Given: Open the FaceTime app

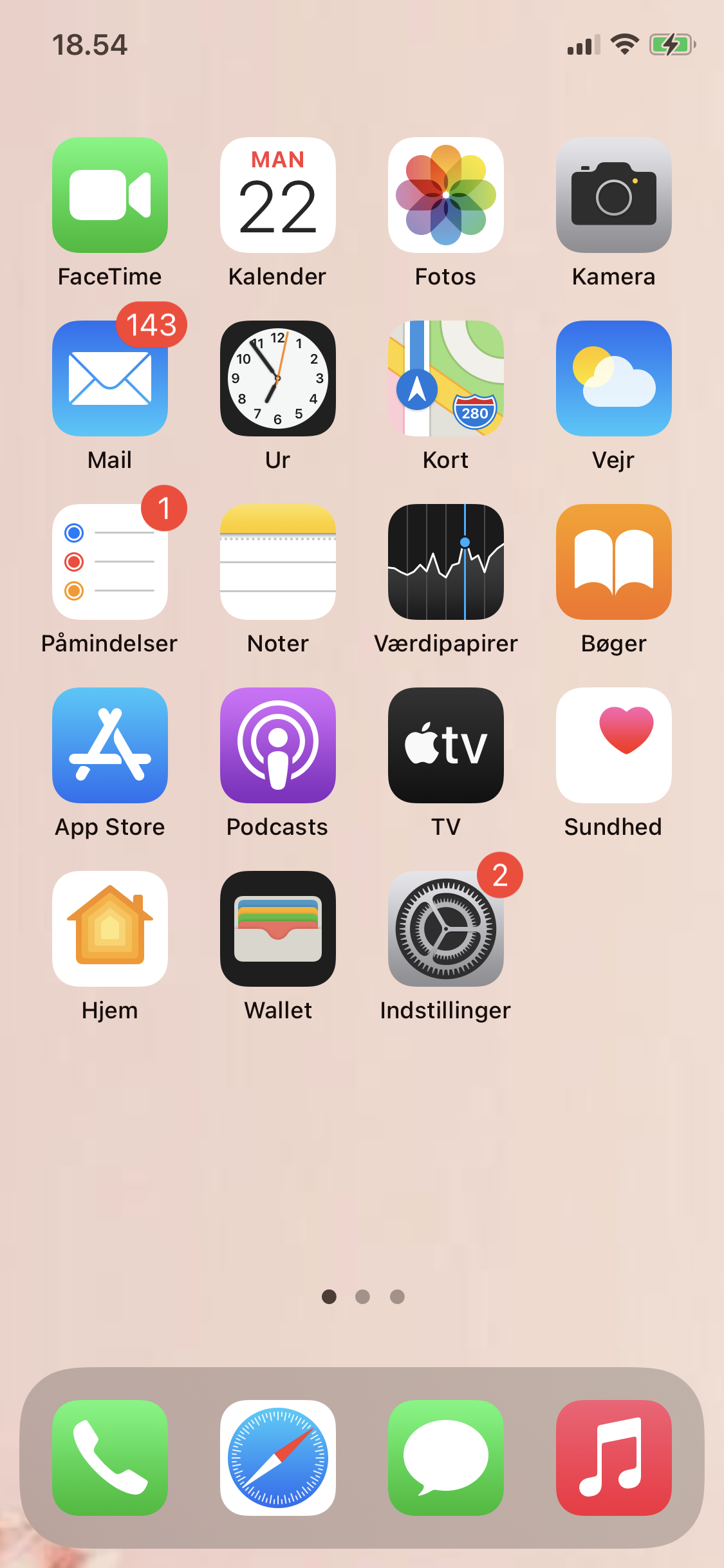Looking at the screenshot, I should (110, 195).
